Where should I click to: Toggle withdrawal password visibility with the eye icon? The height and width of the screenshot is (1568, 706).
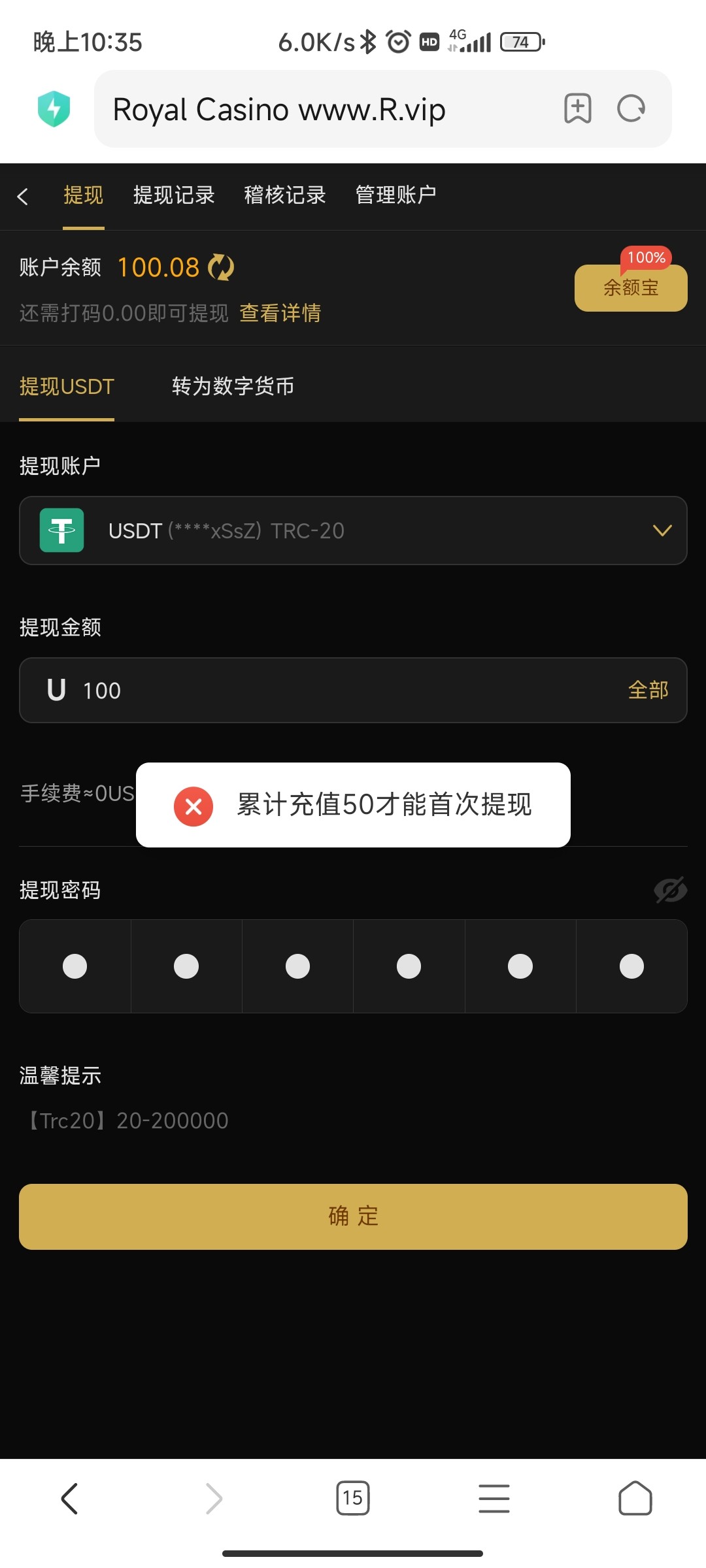669,890
